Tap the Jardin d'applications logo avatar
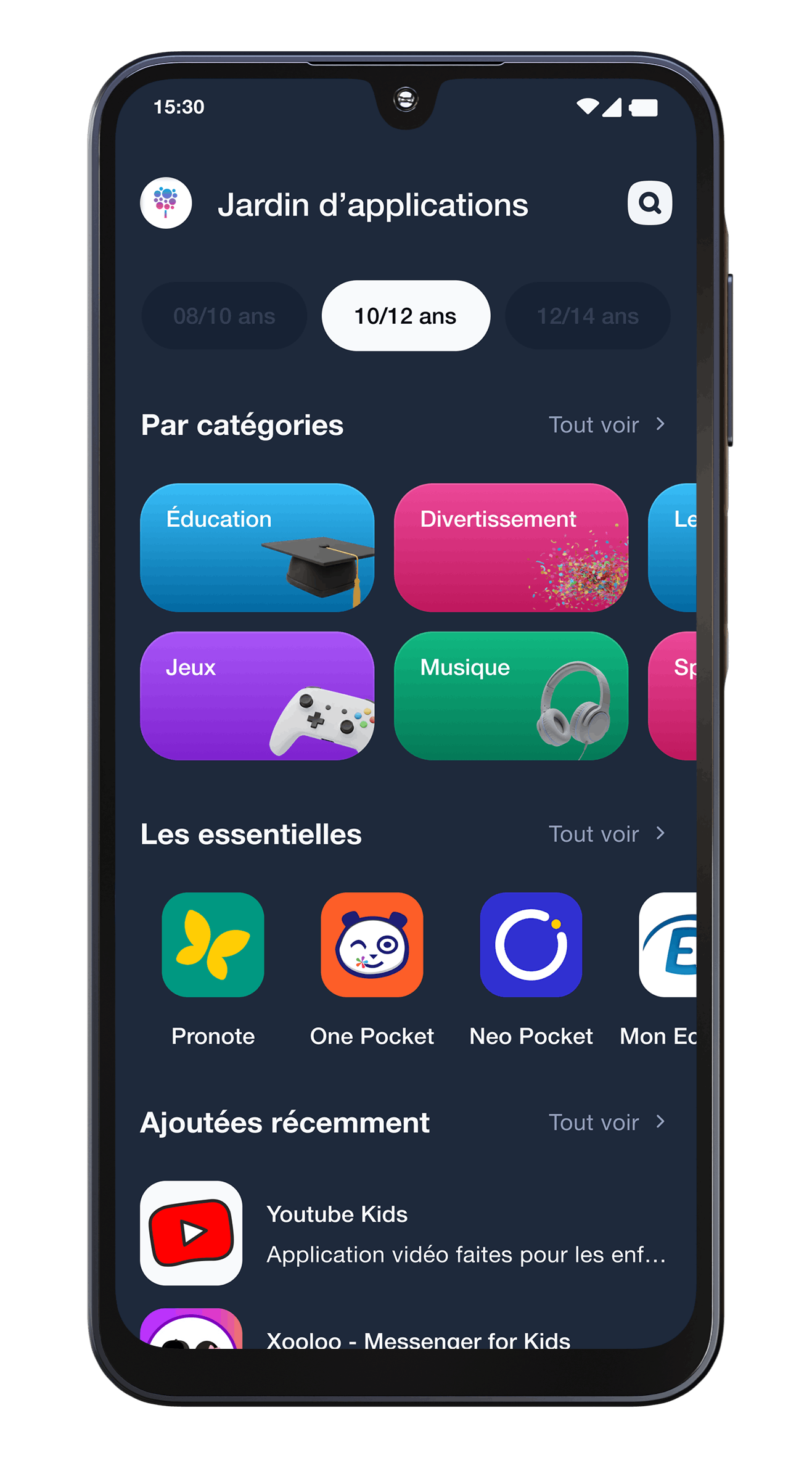This screenshot has width=812, height=1458. [166, 203]
